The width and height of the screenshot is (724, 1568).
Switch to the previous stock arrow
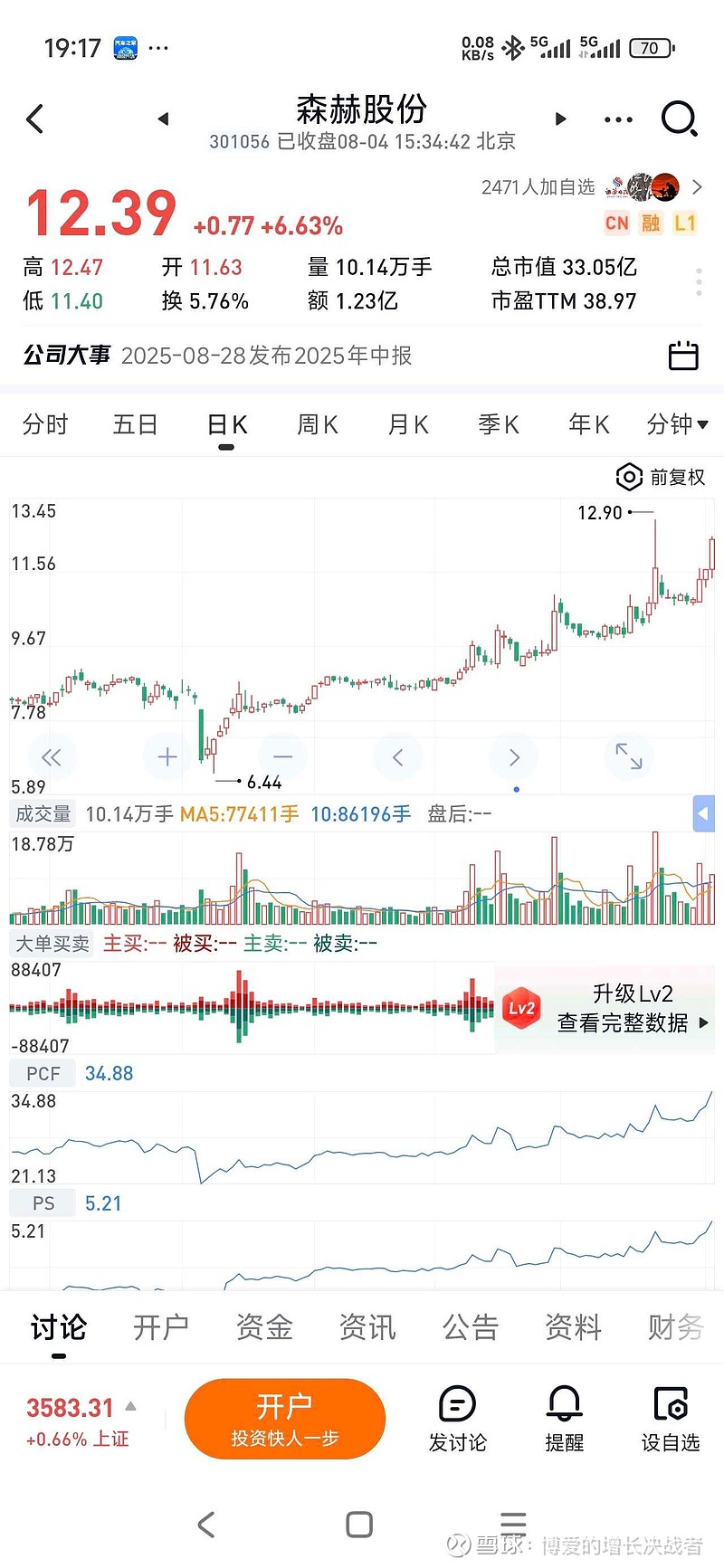(x=163, y=119)
